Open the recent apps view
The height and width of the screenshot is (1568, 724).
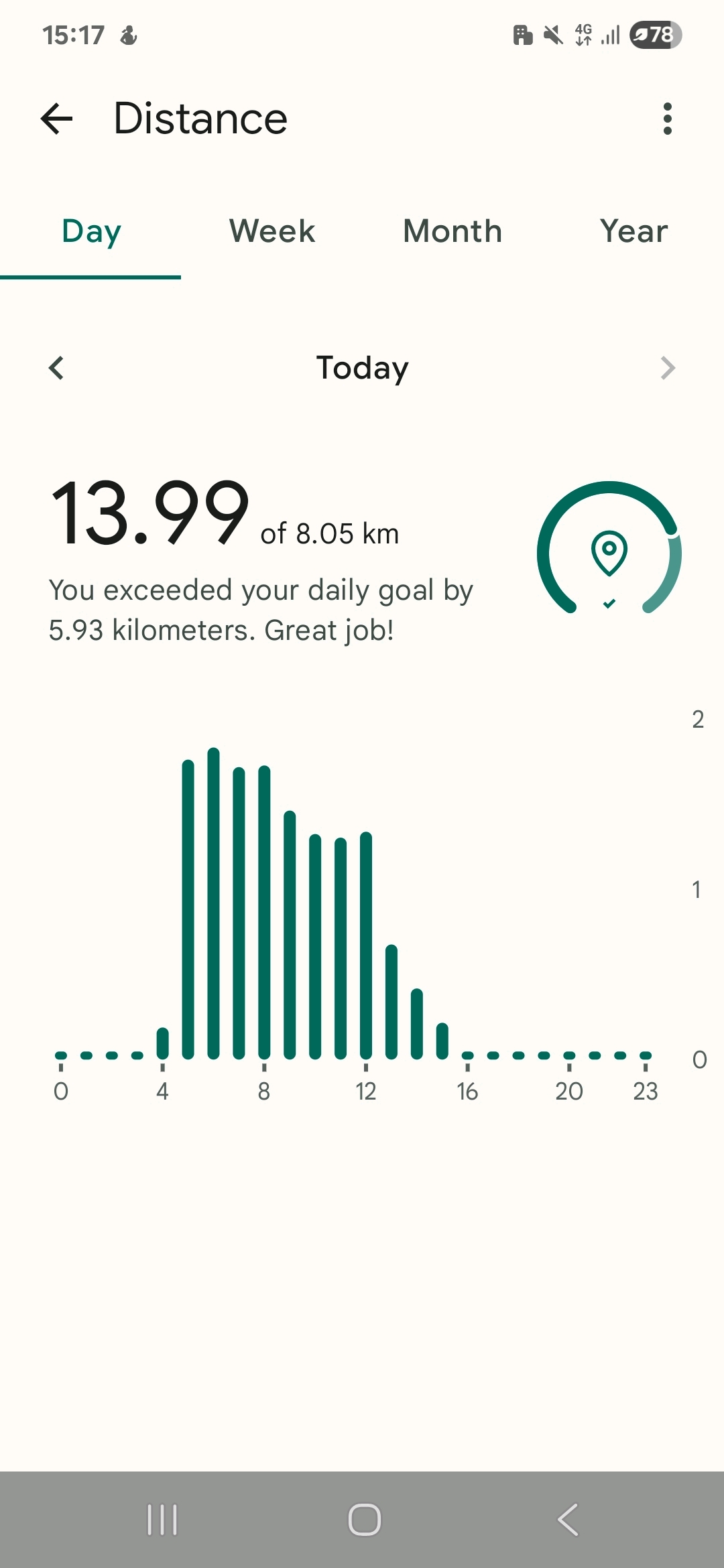(x=162, y=1519)
